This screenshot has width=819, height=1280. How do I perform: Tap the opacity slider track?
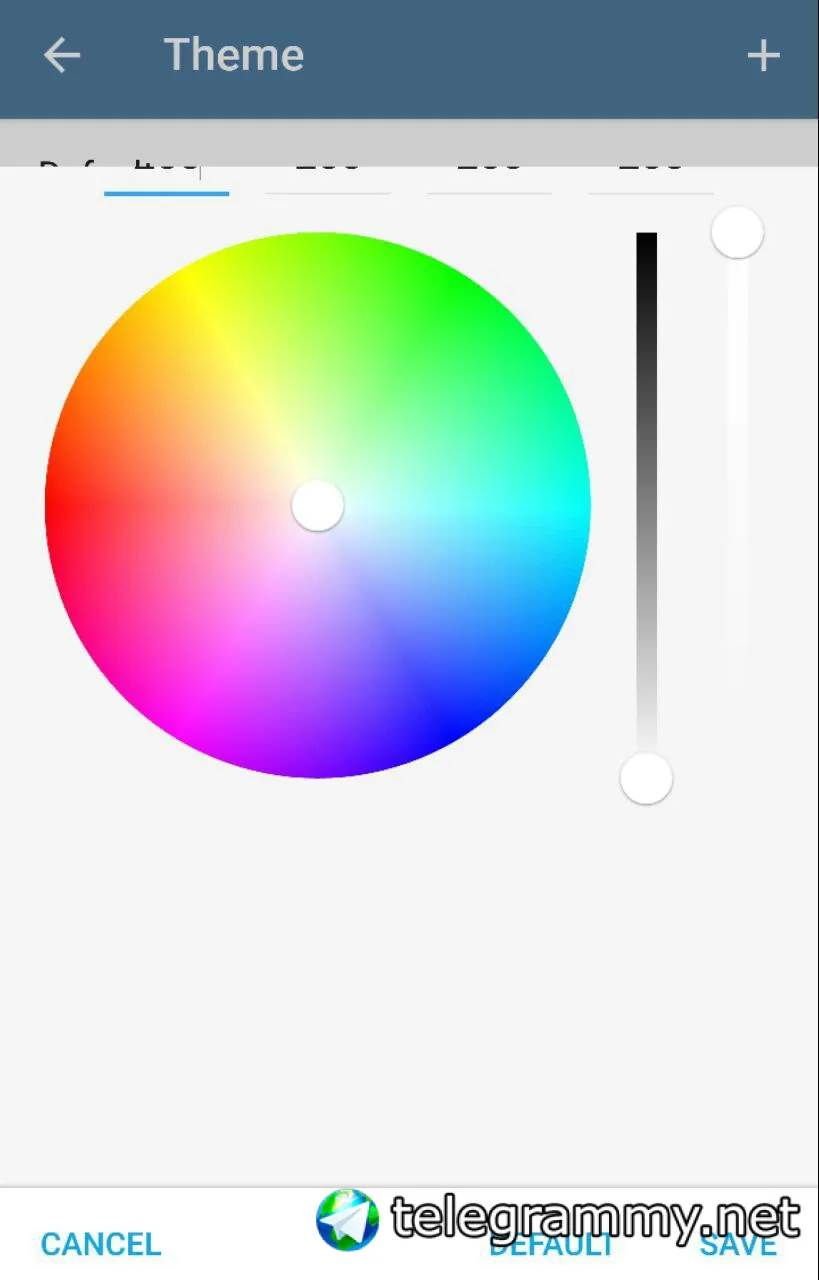[737, 450]
